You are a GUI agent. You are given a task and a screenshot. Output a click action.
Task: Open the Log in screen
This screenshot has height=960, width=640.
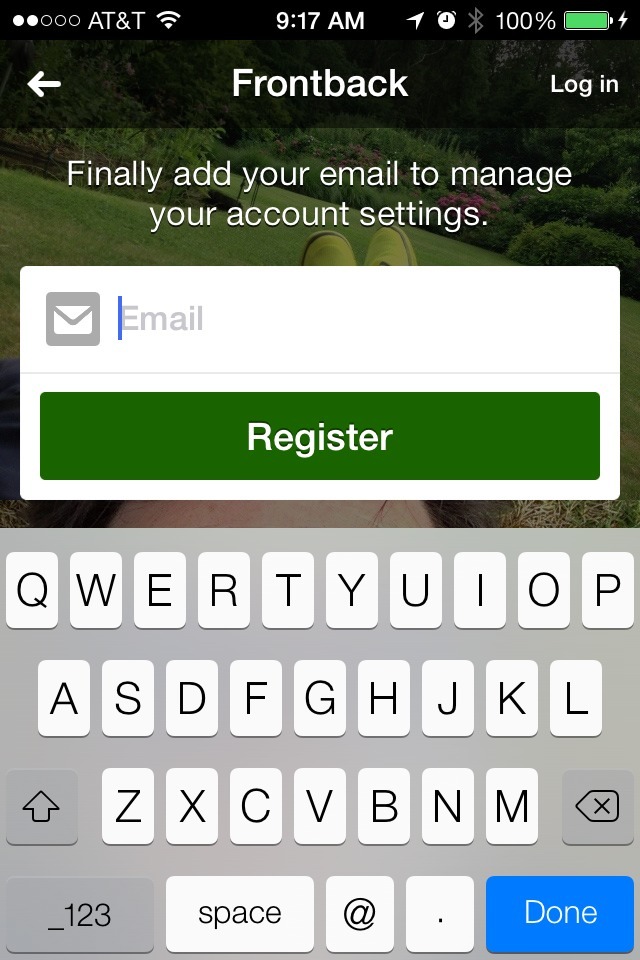point(584,84)
